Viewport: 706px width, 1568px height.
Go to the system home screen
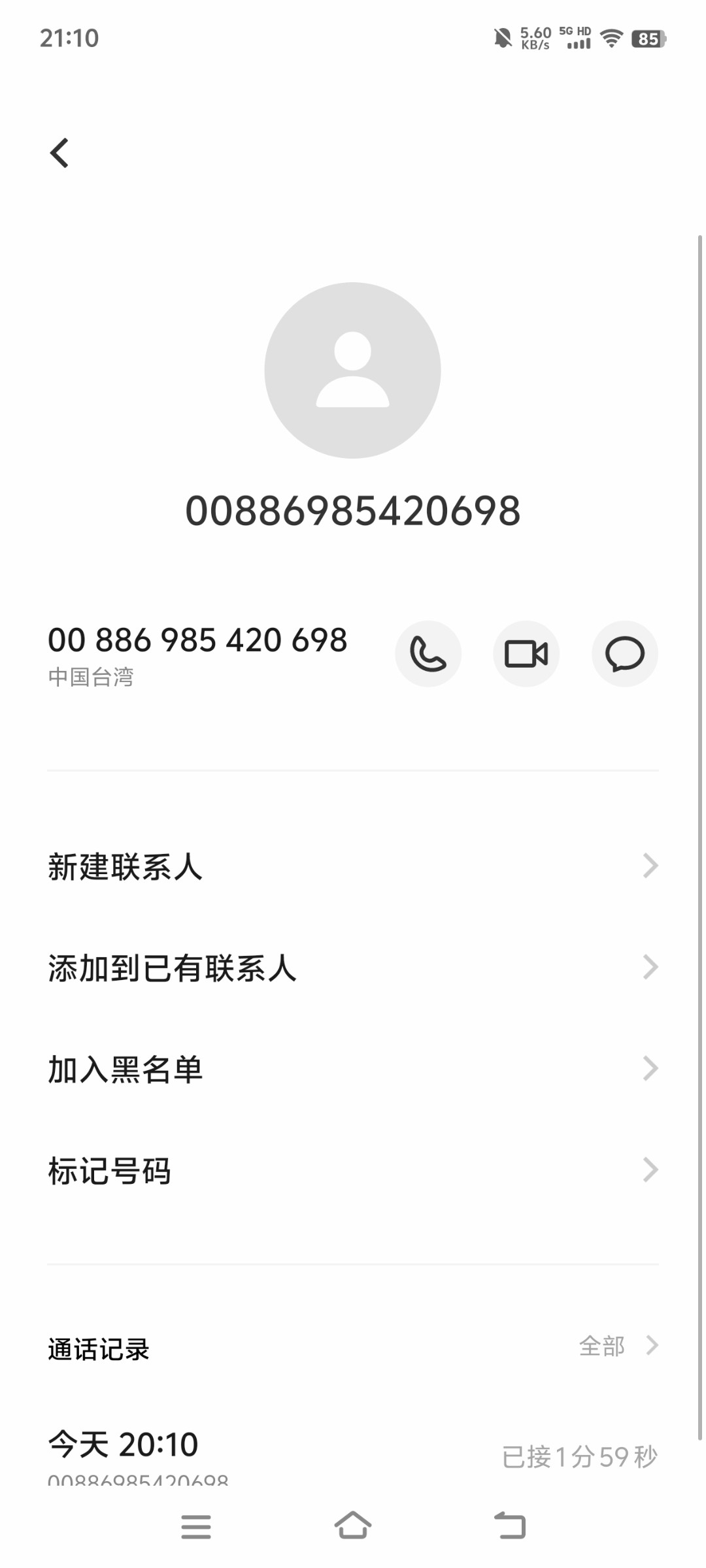(x=353, y=1526)
